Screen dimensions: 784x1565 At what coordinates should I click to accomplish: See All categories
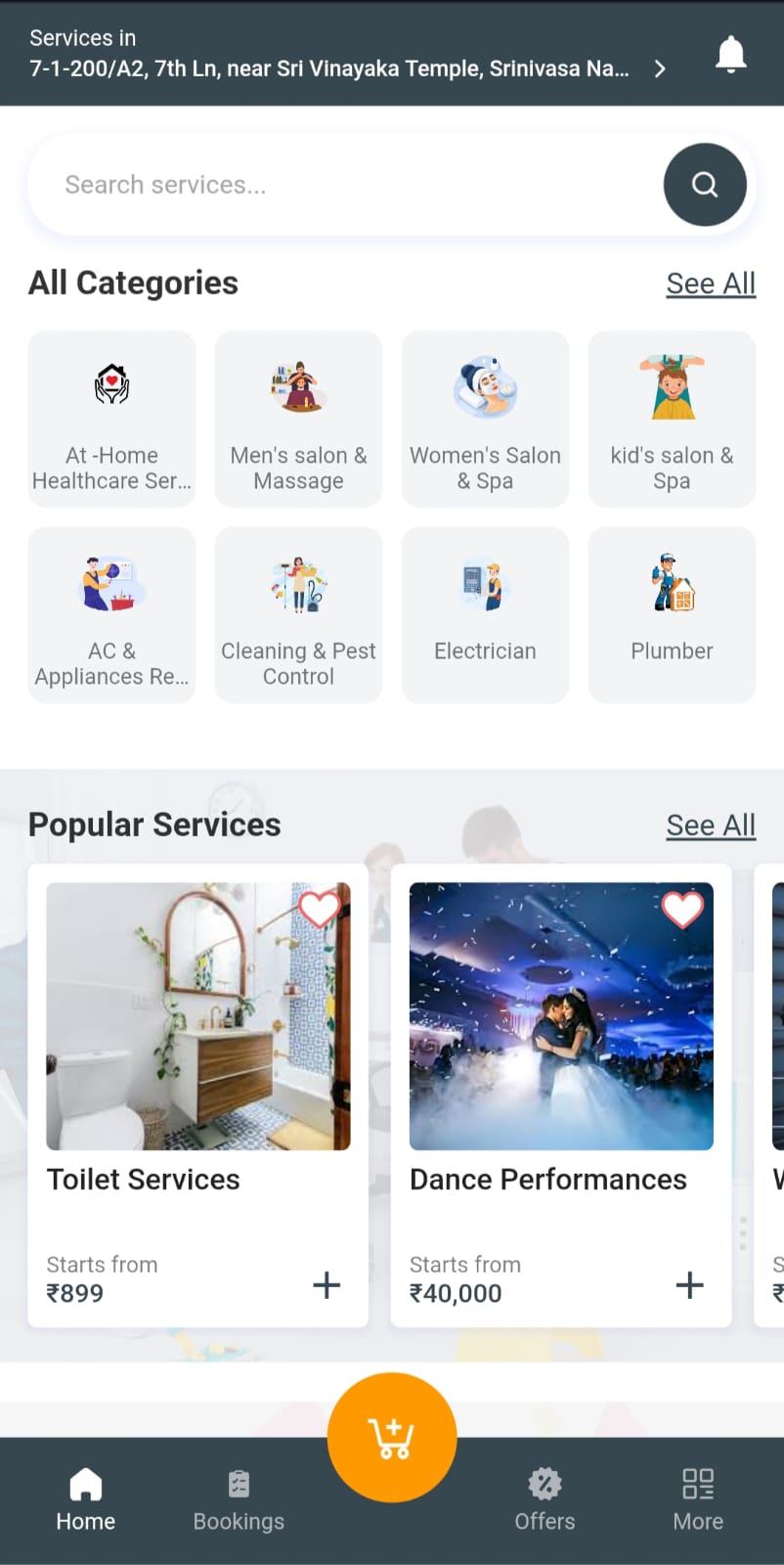(711, 283)
